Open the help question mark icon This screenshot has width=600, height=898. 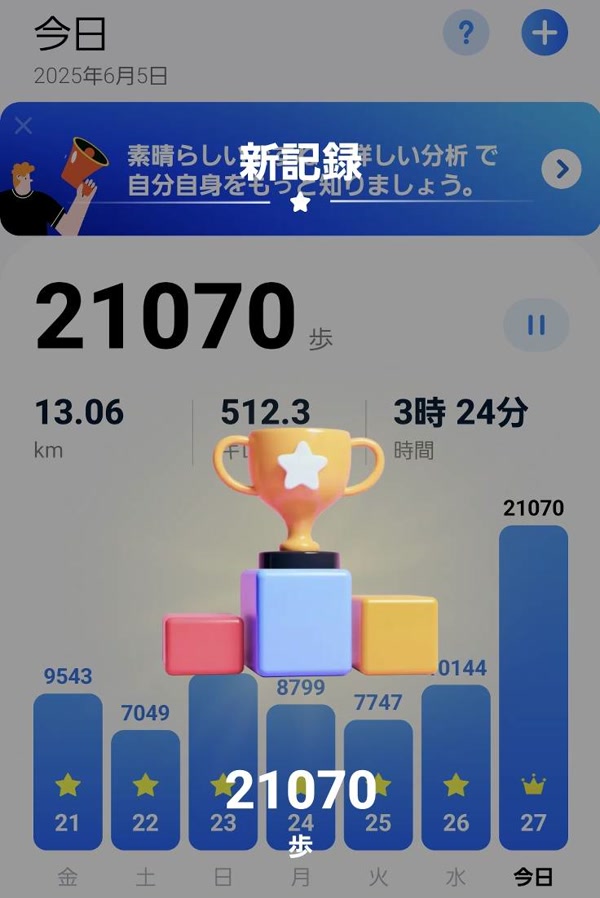point(466,34)
